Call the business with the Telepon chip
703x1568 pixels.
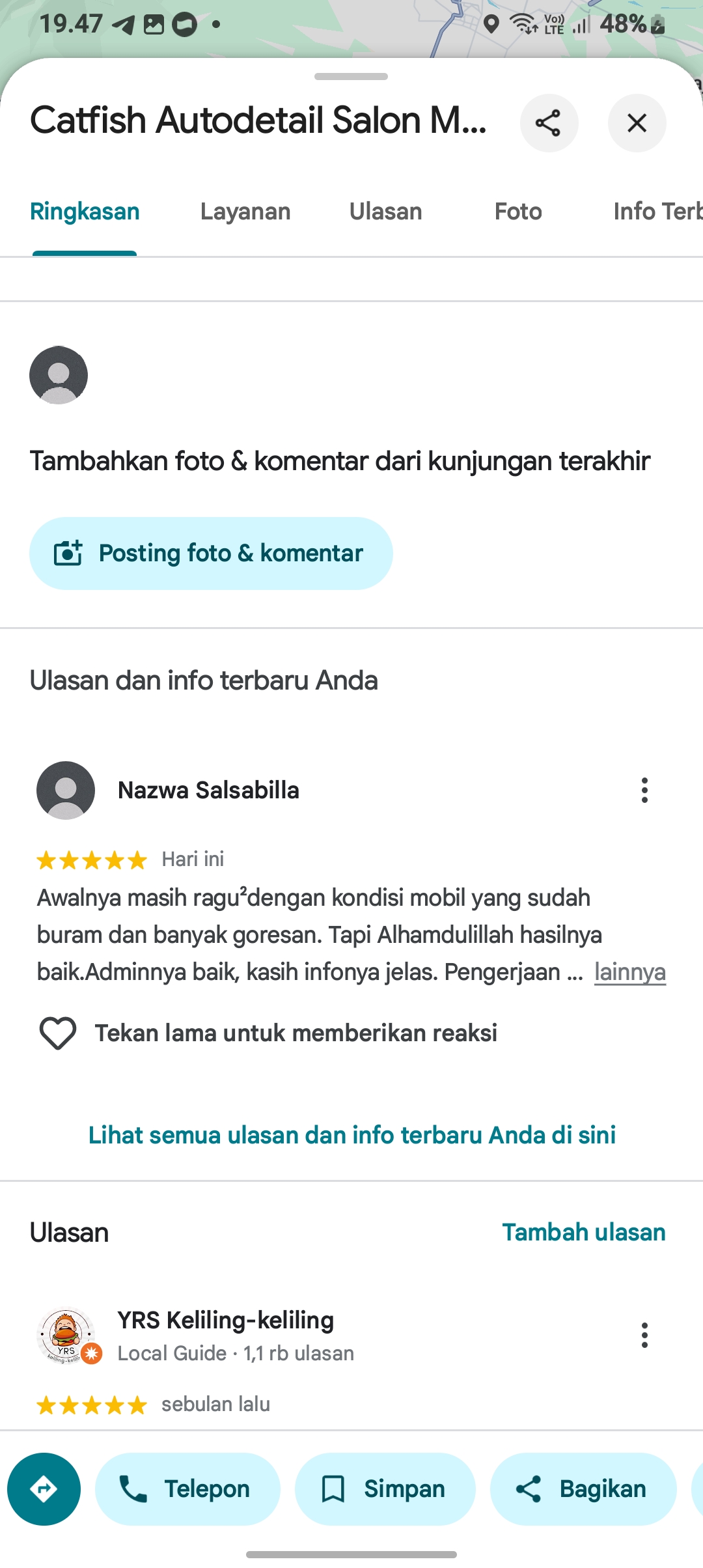click(x=187, y=1489)
